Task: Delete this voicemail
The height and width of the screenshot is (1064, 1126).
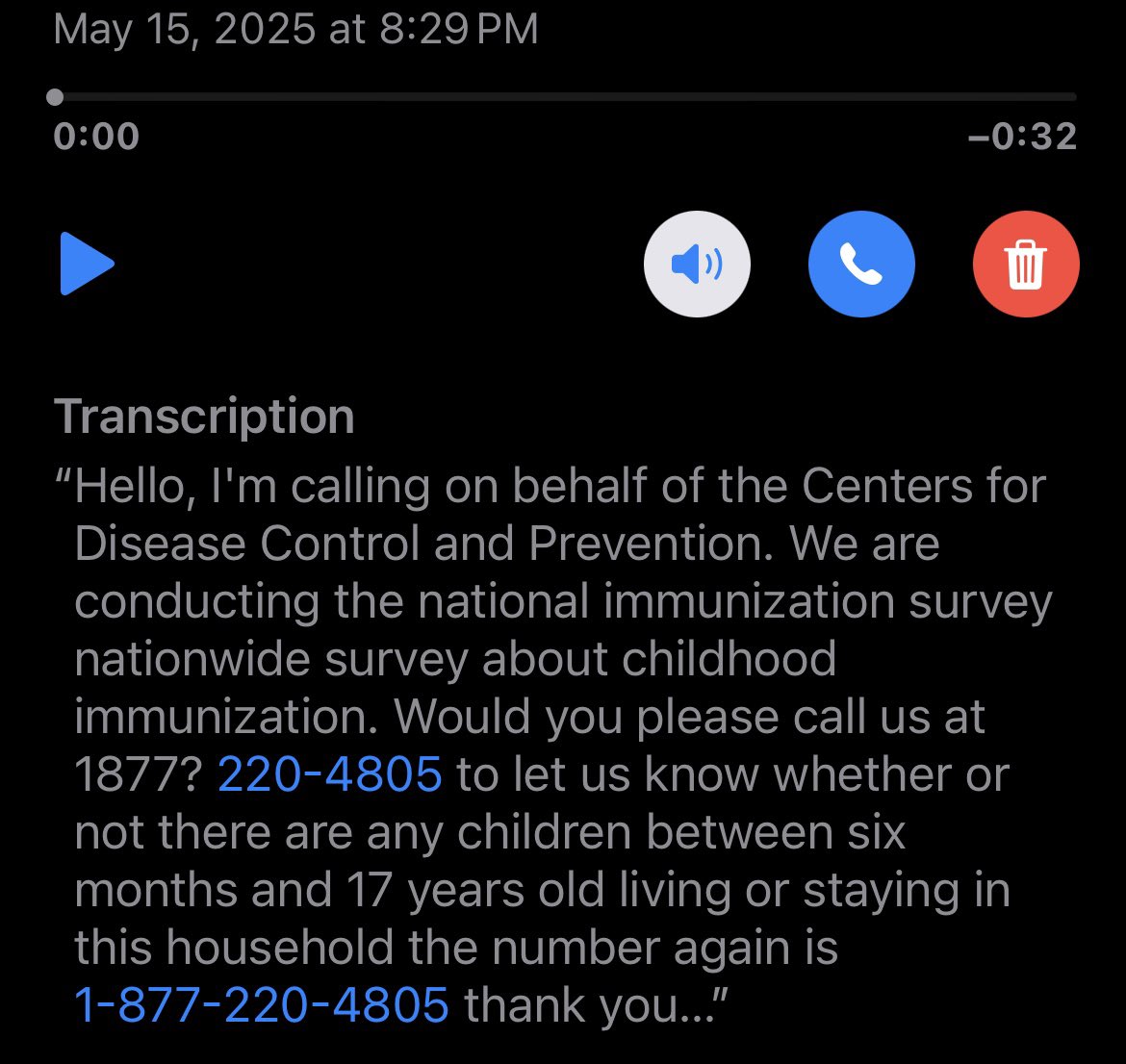Action: (x=1026, y=264)
